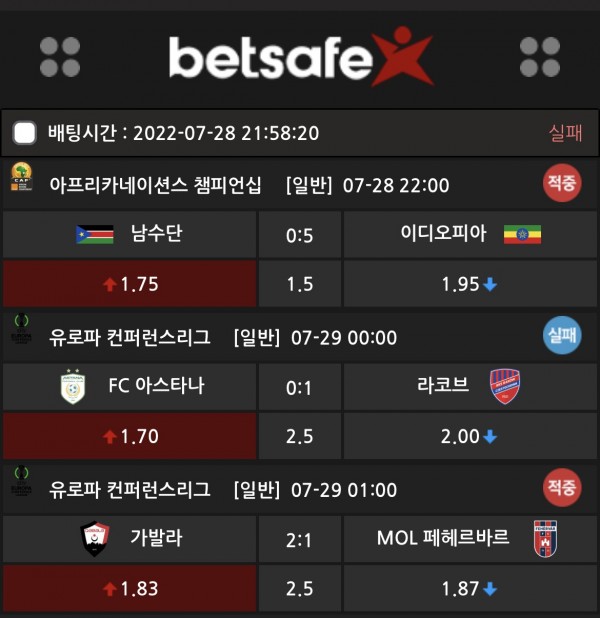The image size is (600, 618).
Task: Select the 남수단 1.75 odds cell
Action: pyautogui.click(x=129, y=284)
